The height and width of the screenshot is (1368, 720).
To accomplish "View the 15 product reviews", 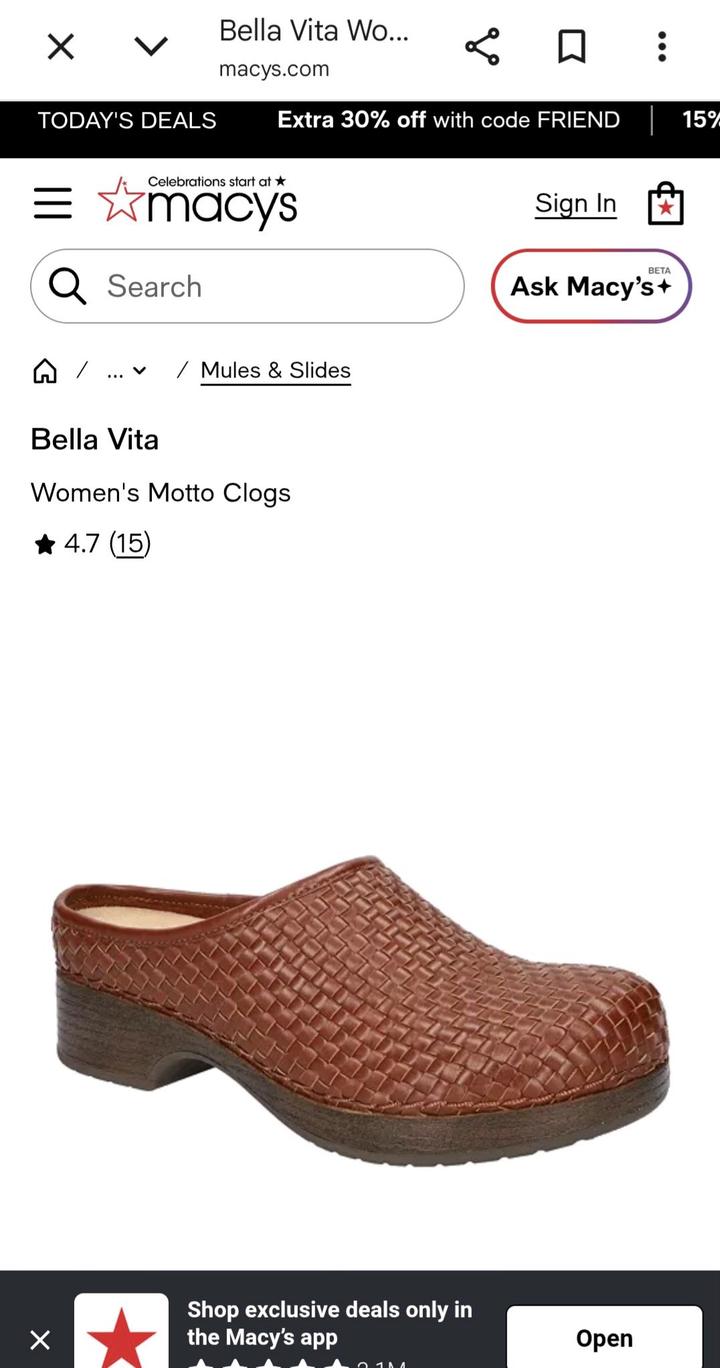I will (x=130, y=543).
